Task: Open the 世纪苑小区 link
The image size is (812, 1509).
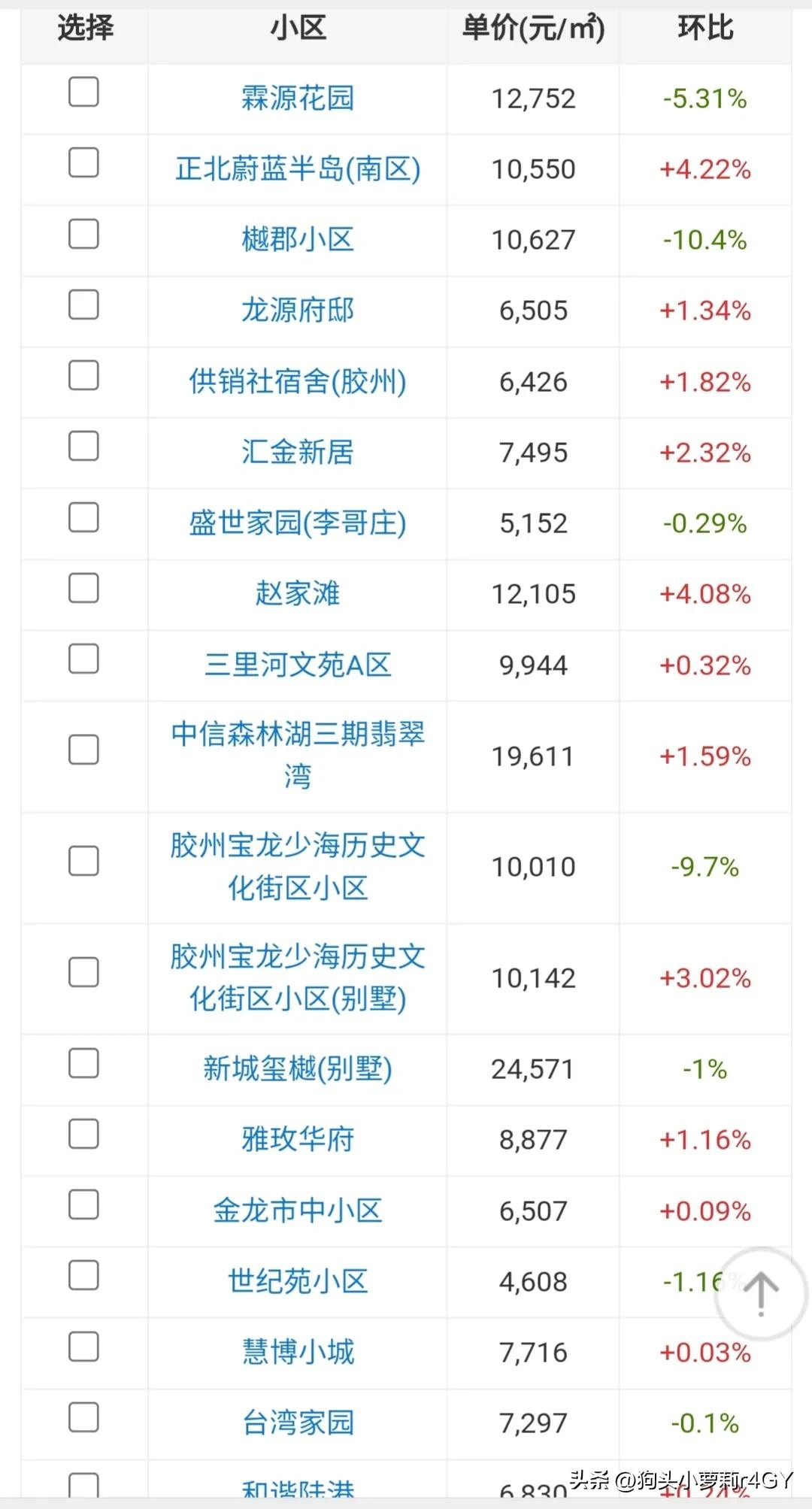Action: pos(298,1282)
